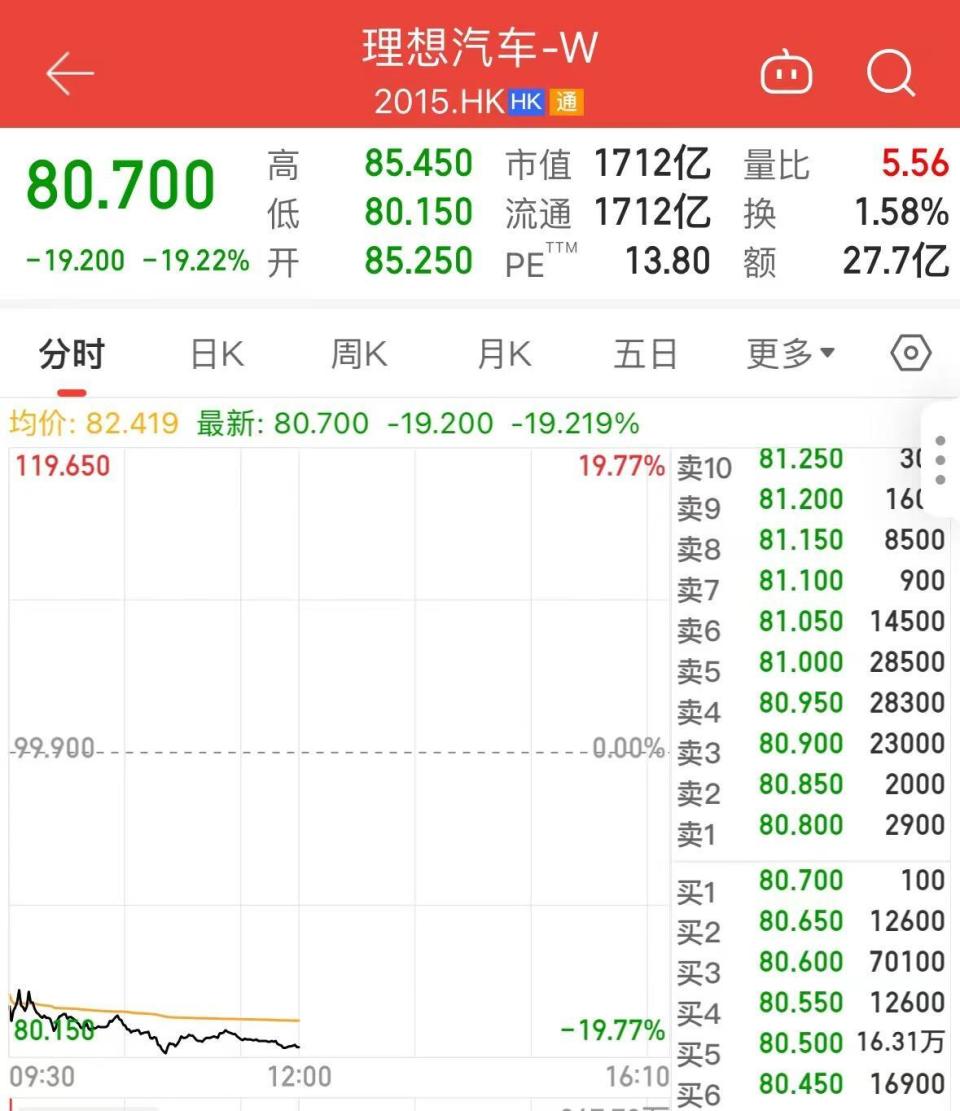Switch to the 日K daily chart tab
Screen dimensions: 960x1111
pos(215,353)
